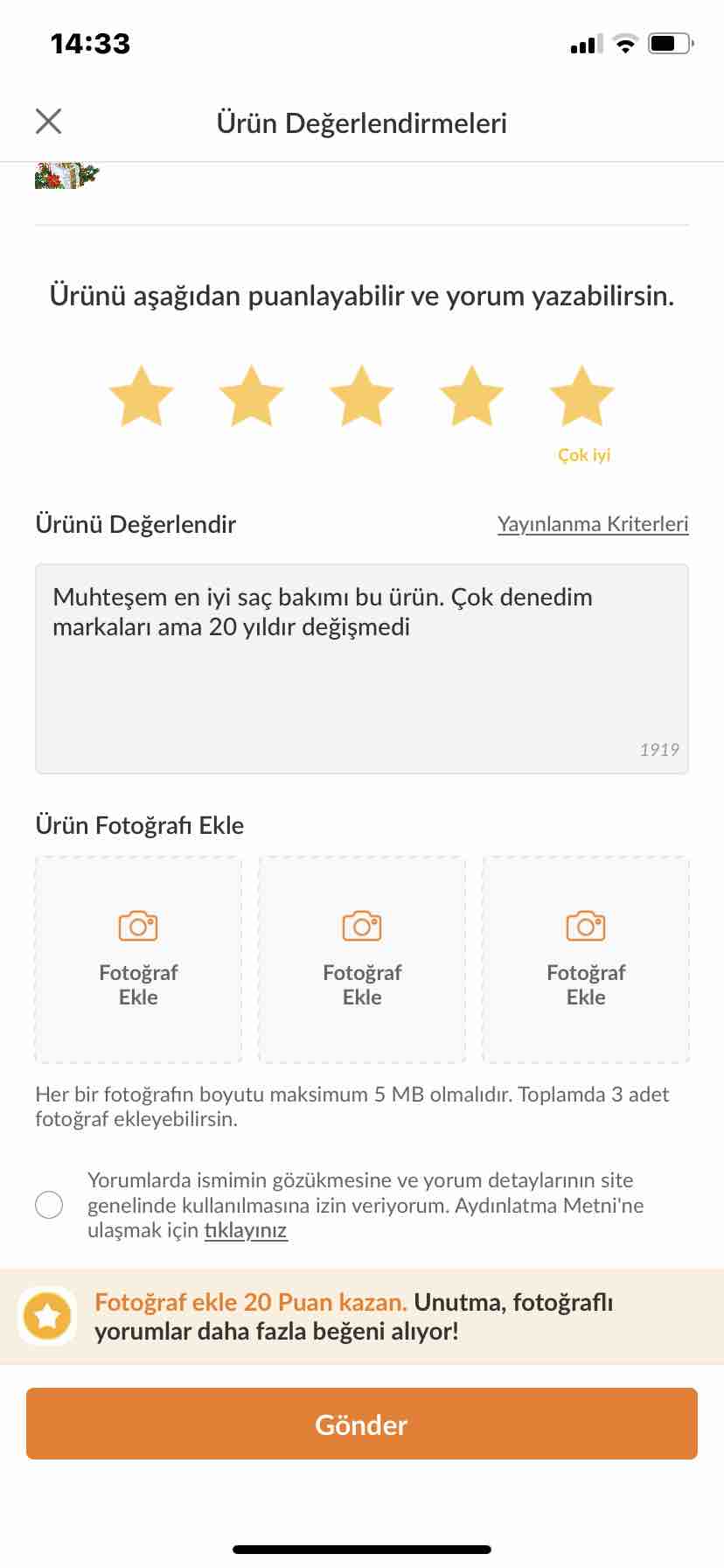Edit the review text field
This screenshot has width=724, height=1568.
click(362, 668)
